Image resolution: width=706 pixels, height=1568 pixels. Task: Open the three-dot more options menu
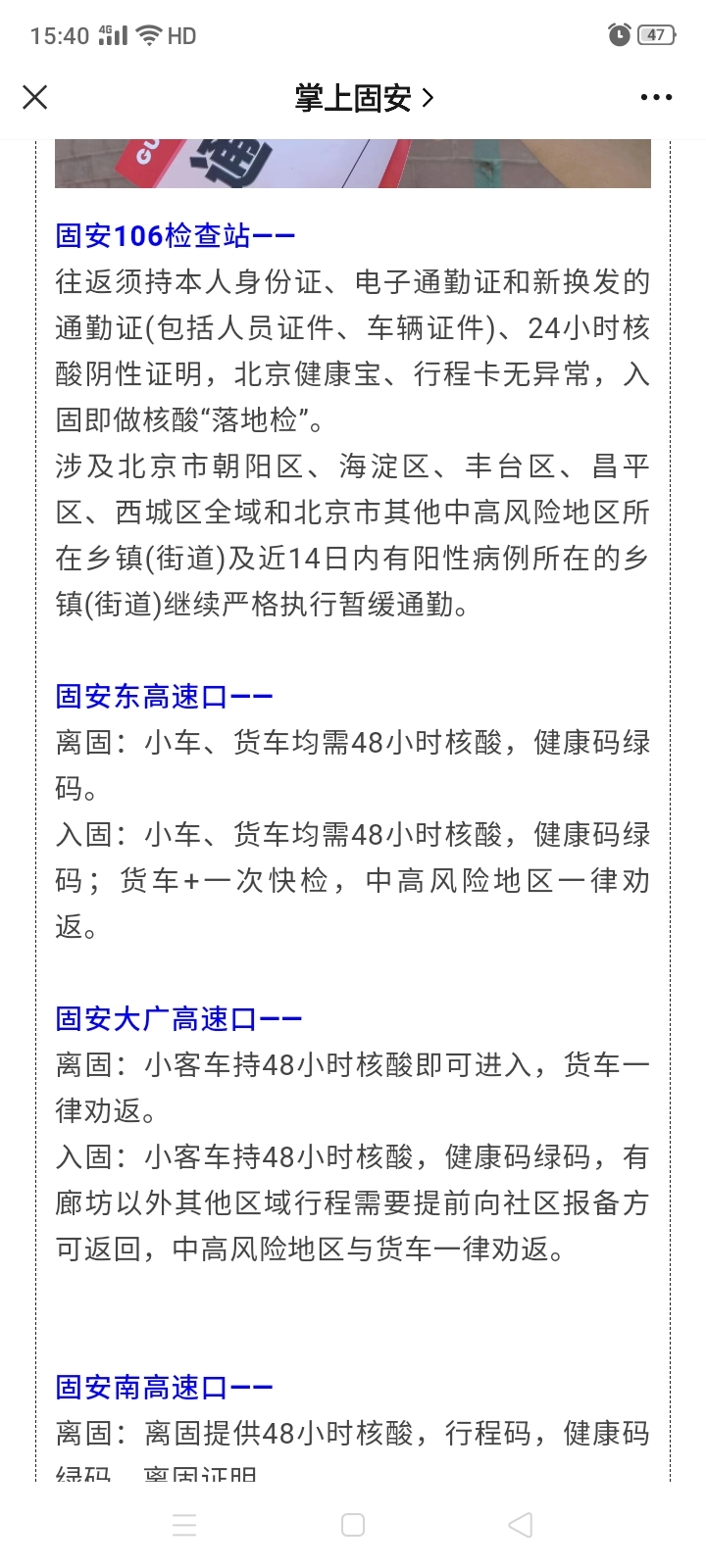point(655,96)
